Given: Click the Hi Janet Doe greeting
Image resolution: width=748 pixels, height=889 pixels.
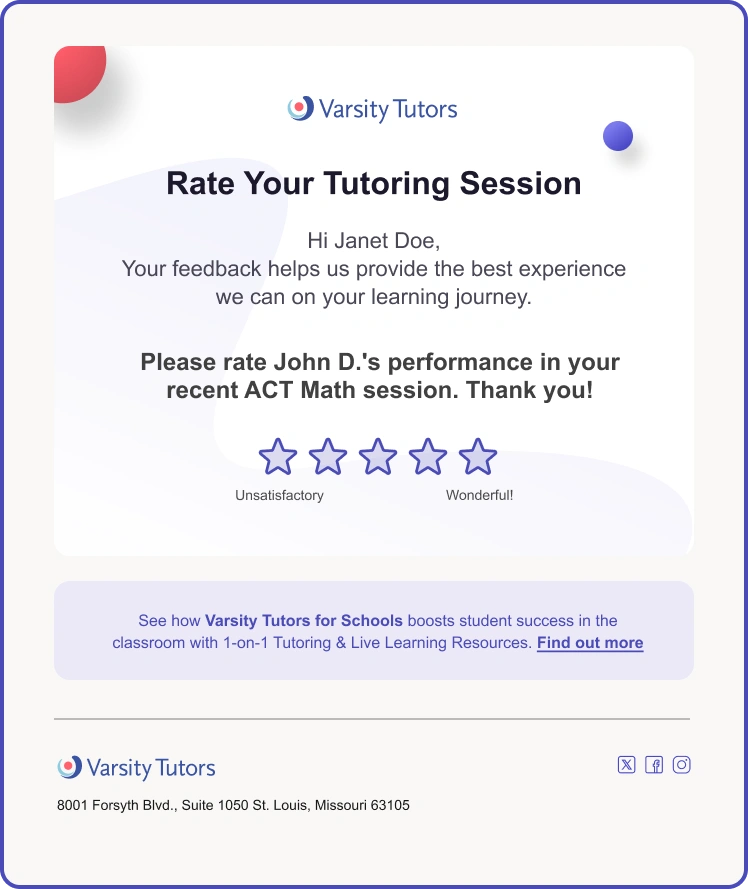Looking at the screenshot, I should click(x=374, y=240).
